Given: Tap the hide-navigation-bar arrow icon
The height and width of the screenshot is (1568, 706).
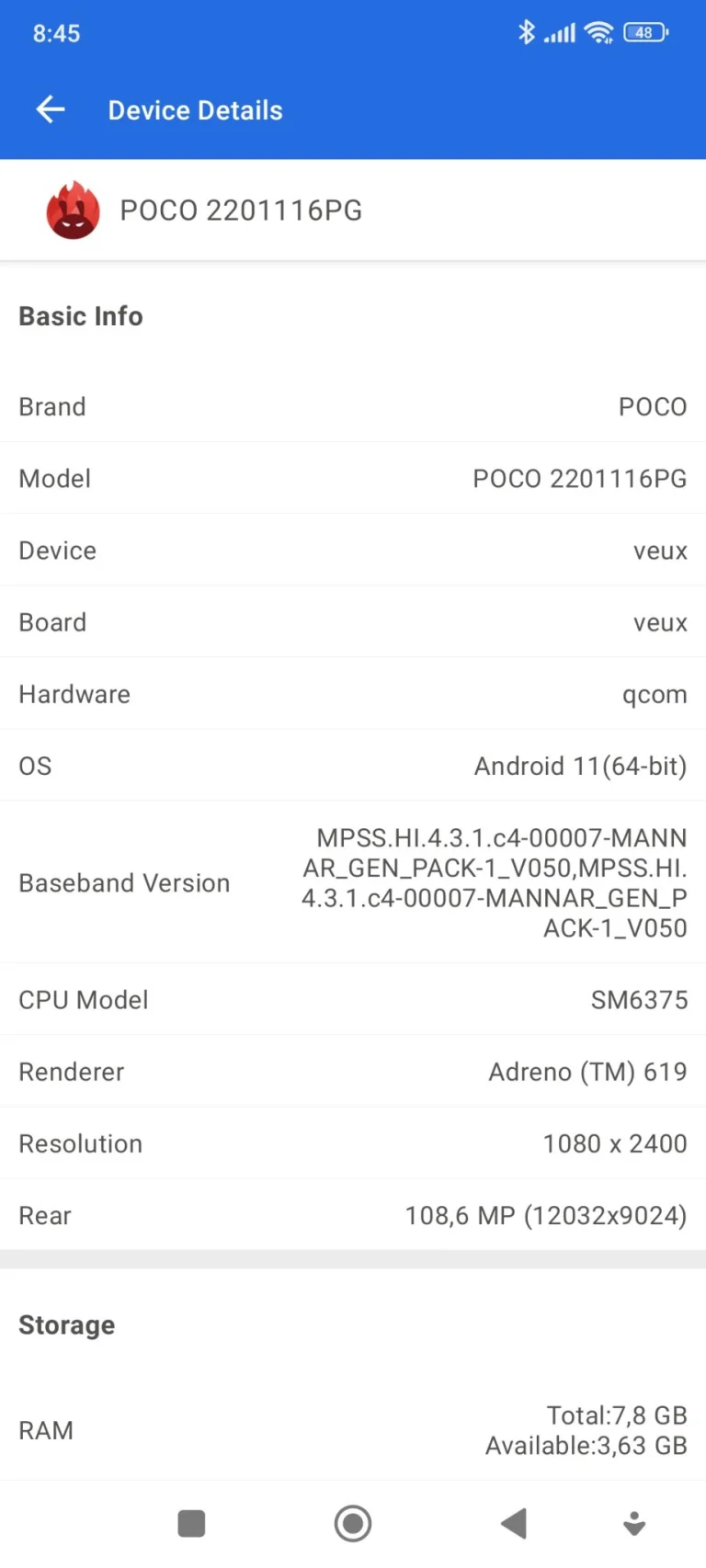Looking at the screenshot, I should tap(634, 1523).
